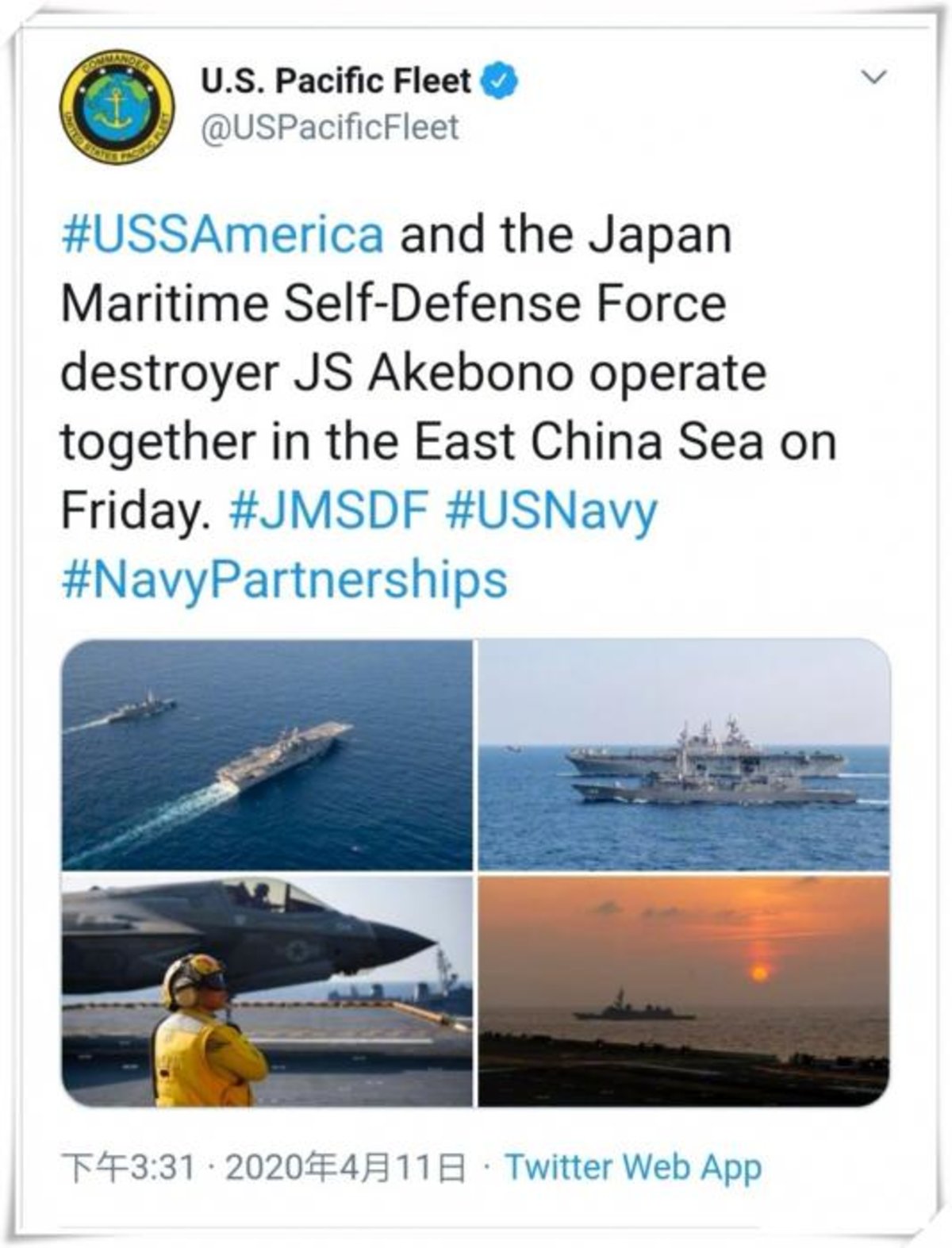The image size is (952, 1248).
Task: Open the @USPacificFleet account name
Action: click(331, 127)
